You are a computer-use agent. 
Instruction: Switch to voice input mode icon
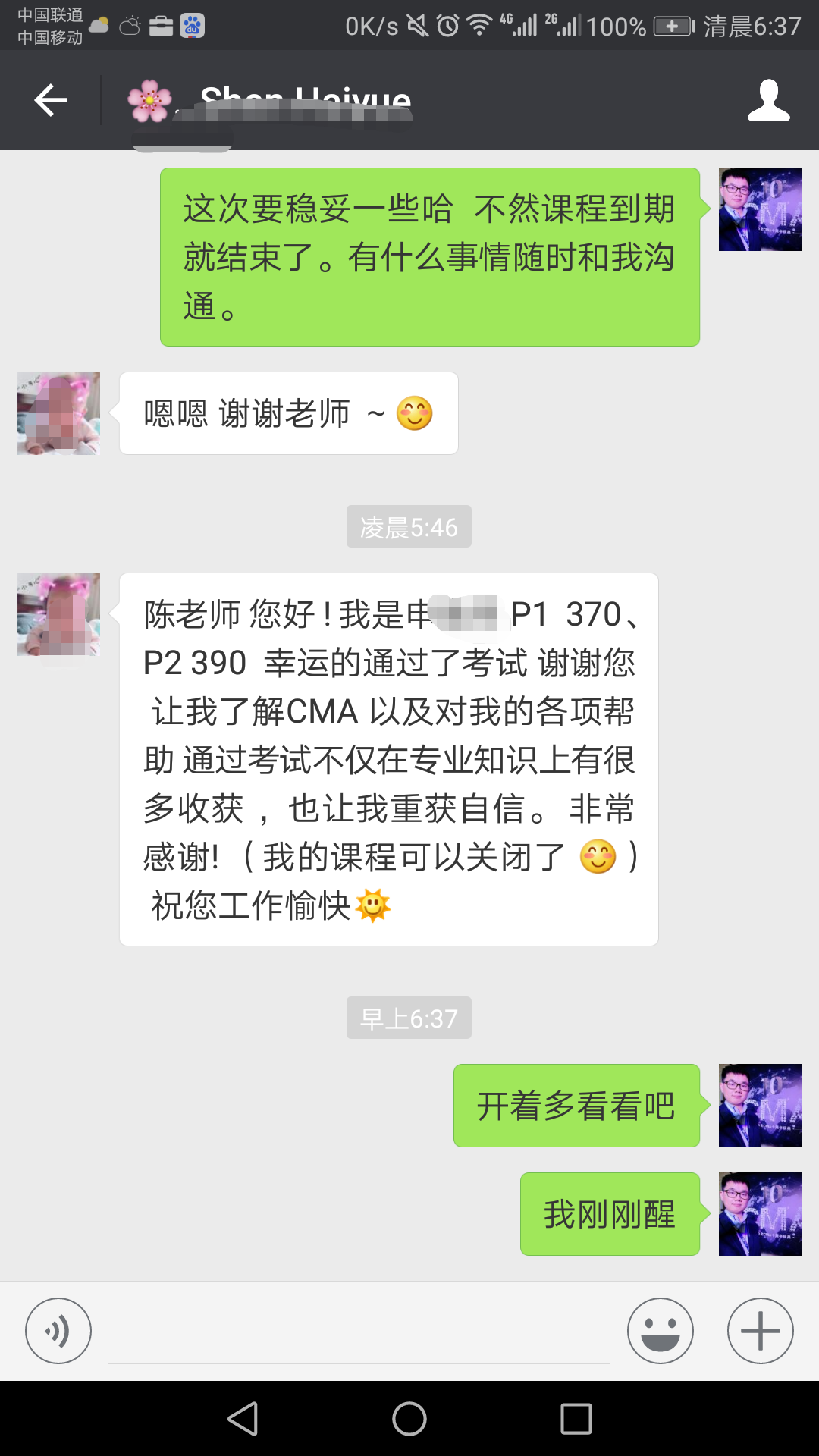pos(58,1331)
